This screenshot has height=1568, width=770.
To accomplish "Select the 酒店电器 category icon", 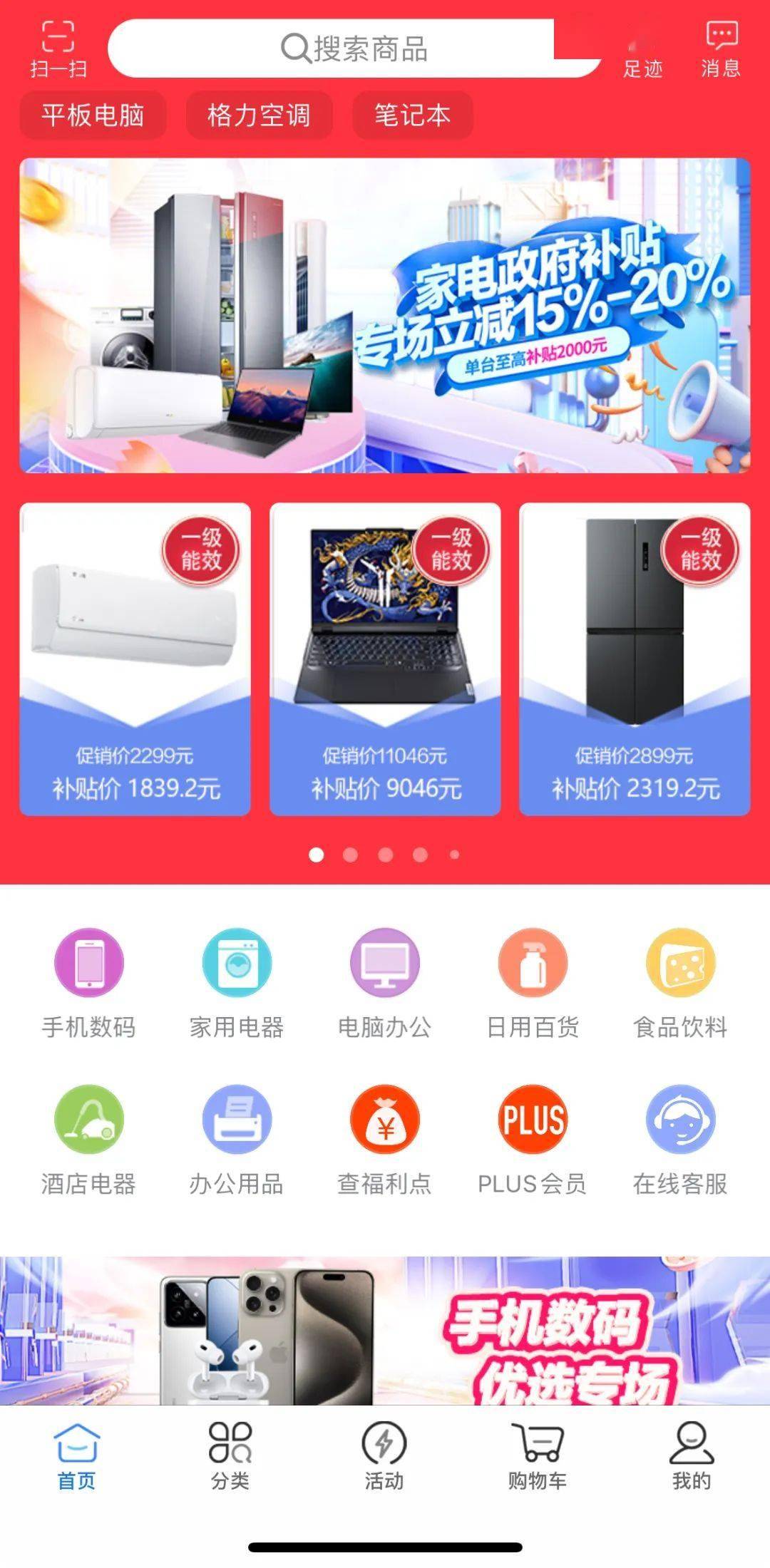I will tap(88, 1119).
